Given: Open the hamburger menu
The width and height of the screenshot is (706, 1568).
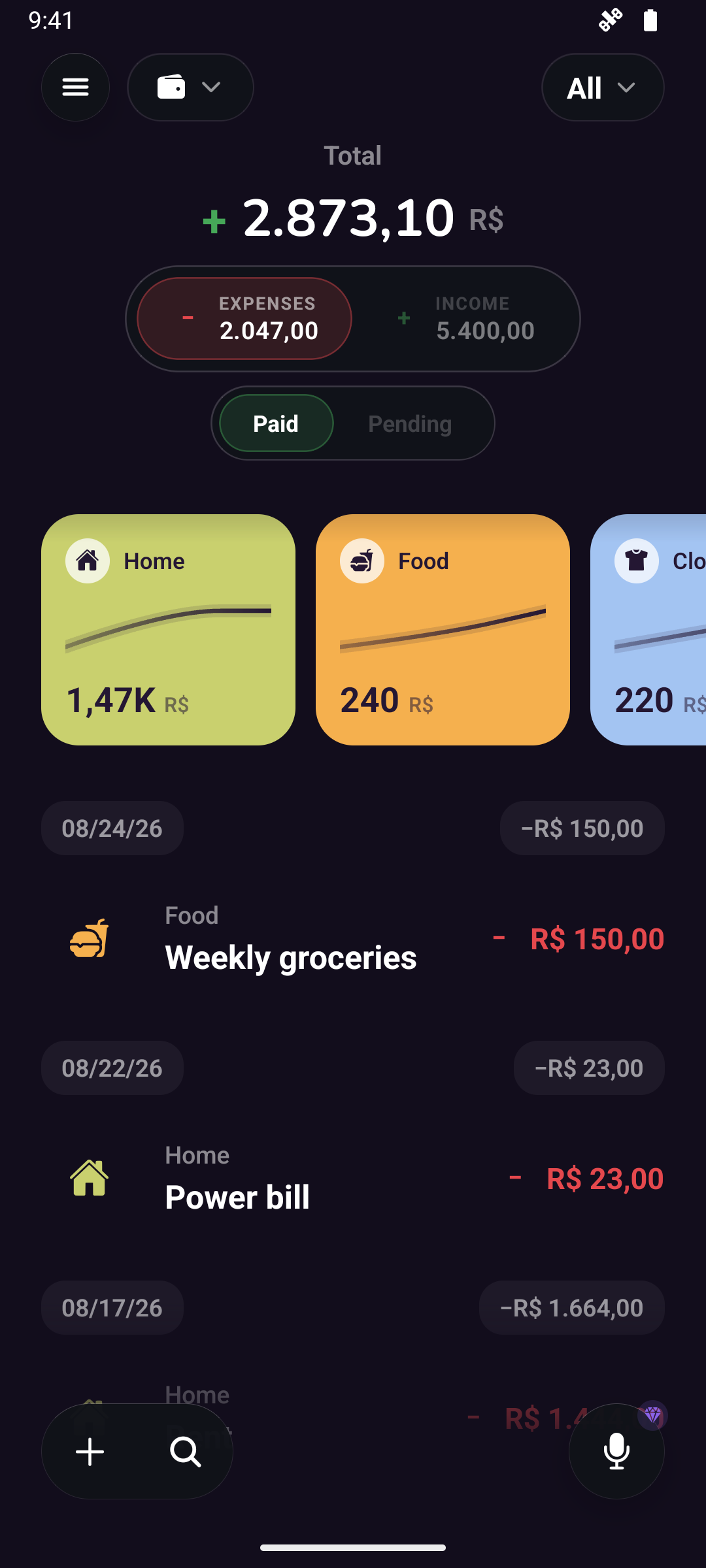Looking at the screenshot, I should 75,87.
